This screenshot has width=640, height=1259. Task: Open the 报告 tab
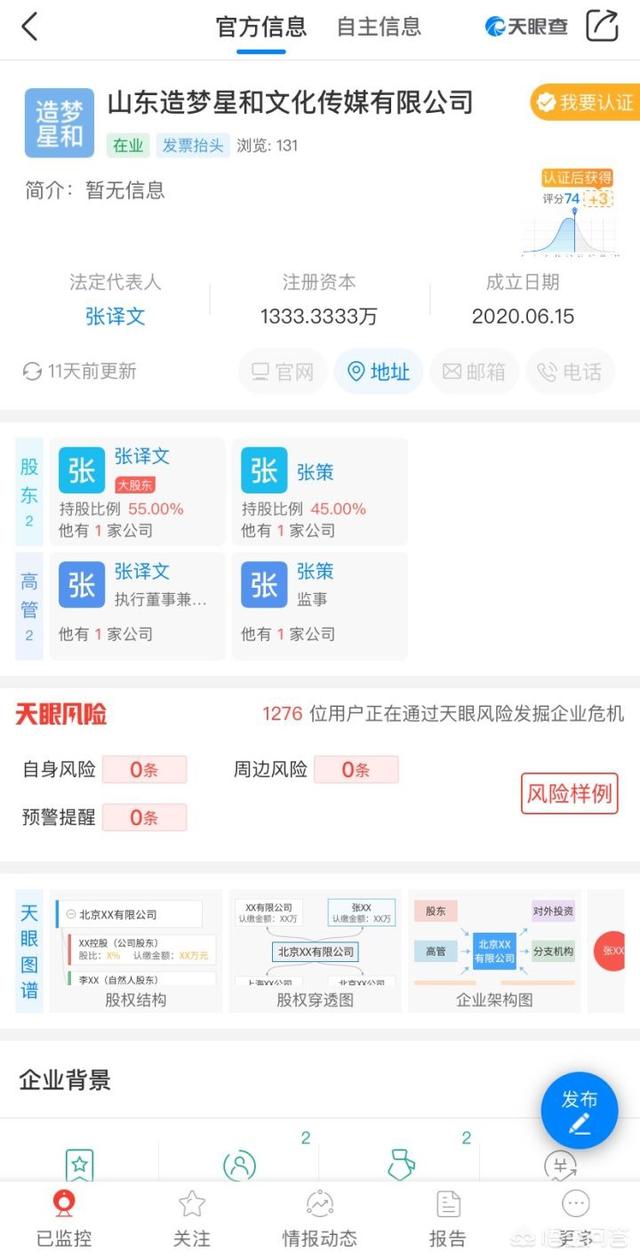(x=447, y=1217)
